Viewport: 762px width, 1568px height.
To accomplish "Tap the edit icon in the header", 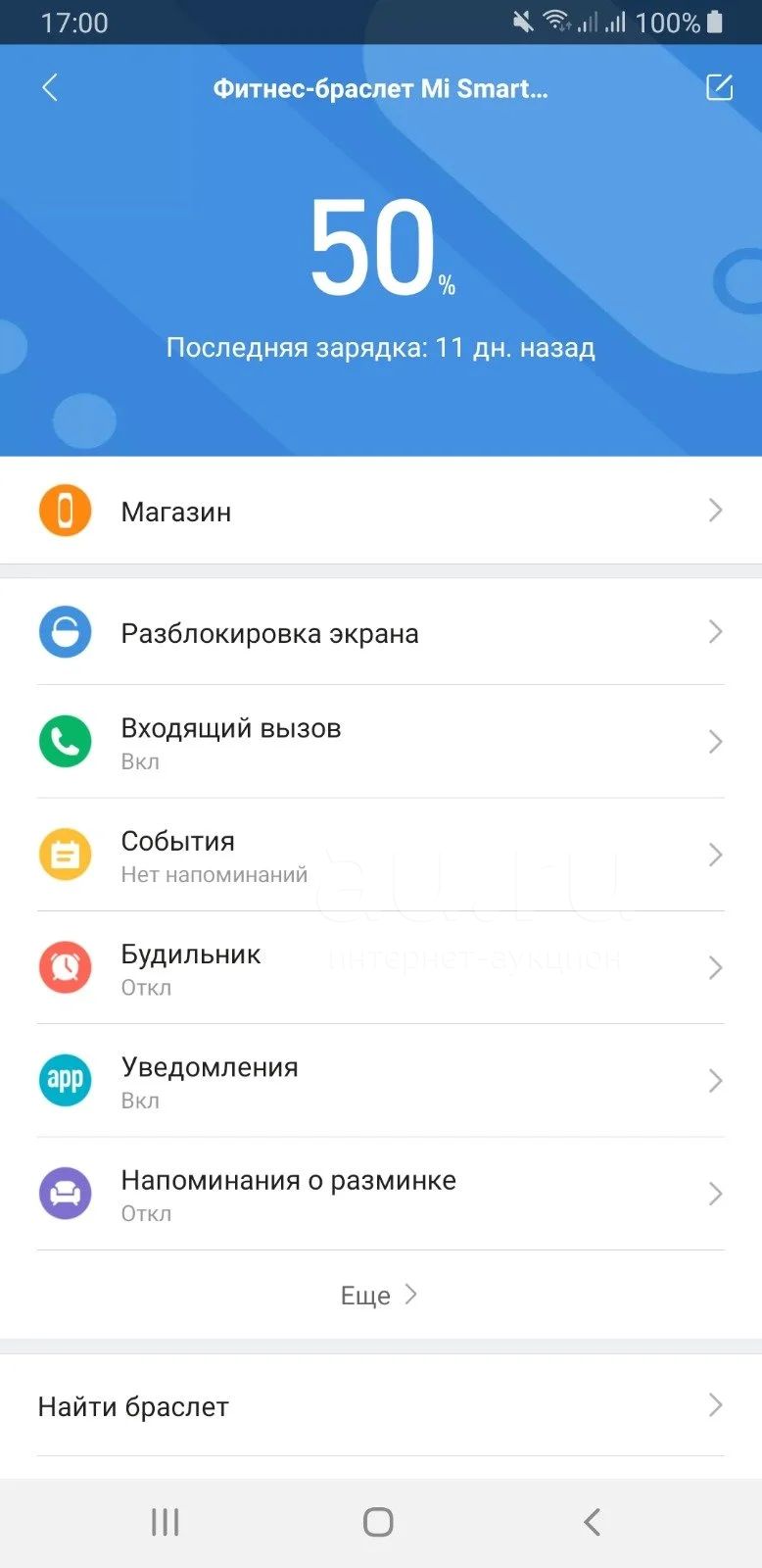I will pos(720,87).
